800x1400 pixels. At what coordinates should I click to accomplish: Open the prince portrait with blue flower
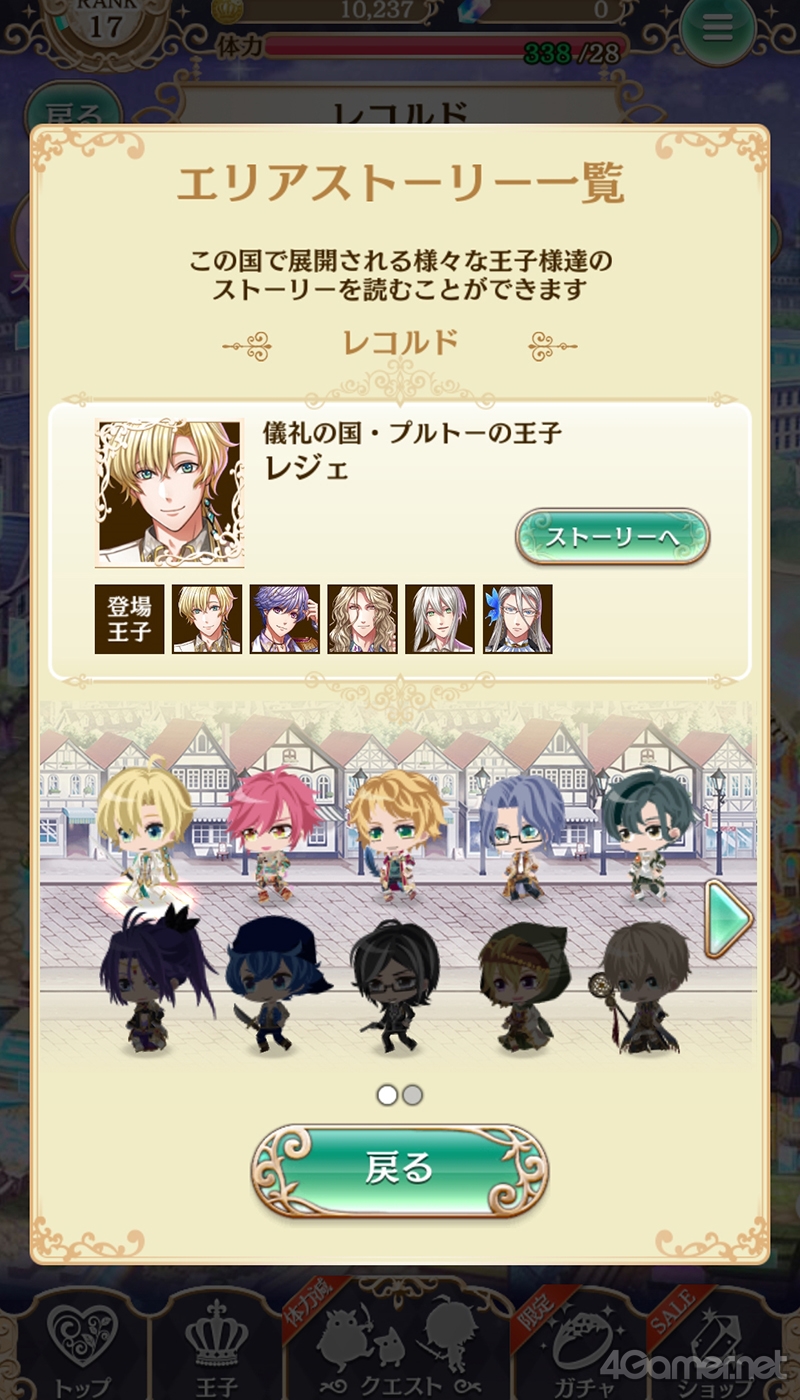518,619
